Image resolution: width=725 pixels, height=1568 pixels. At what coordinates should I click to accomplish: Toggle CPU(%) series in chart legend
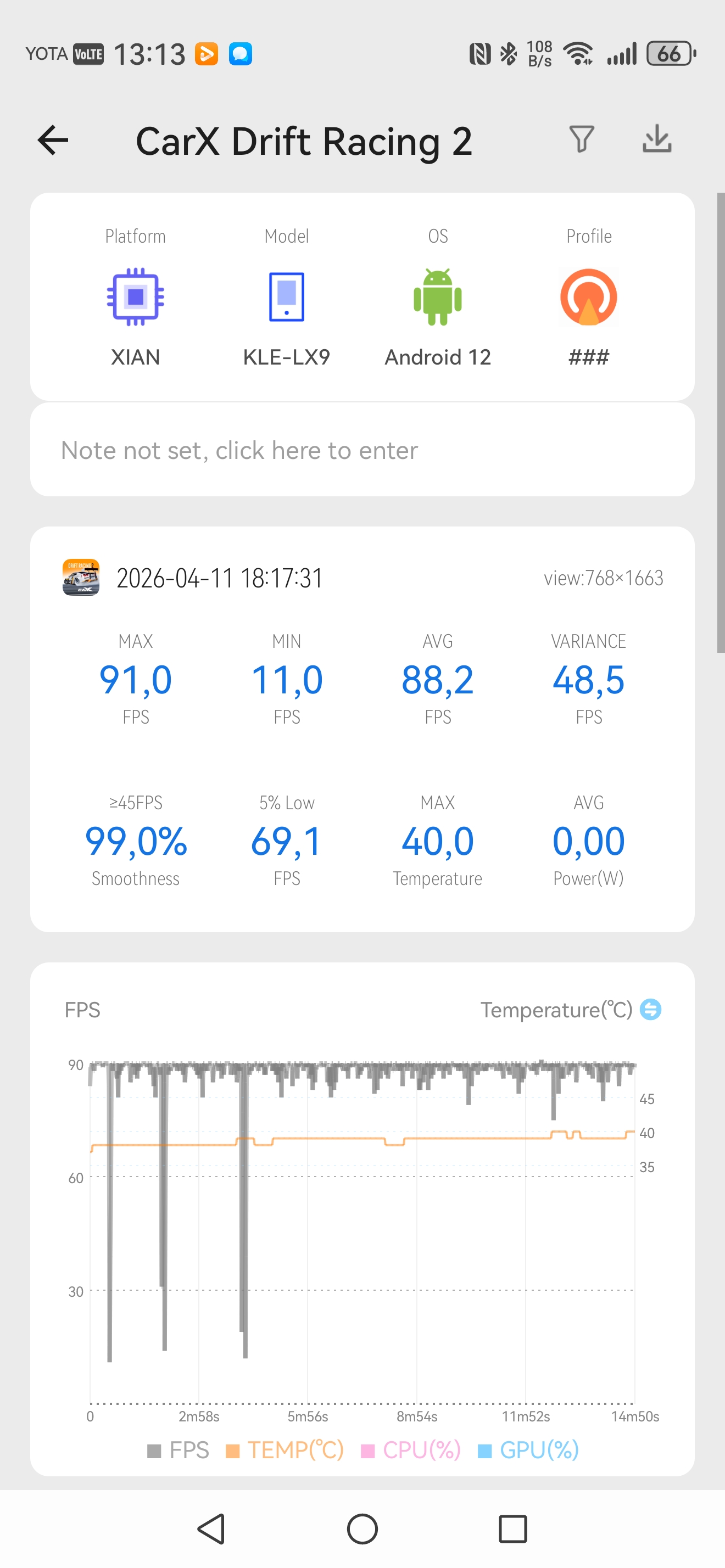pyautogui.click(x=411, y=1451)
